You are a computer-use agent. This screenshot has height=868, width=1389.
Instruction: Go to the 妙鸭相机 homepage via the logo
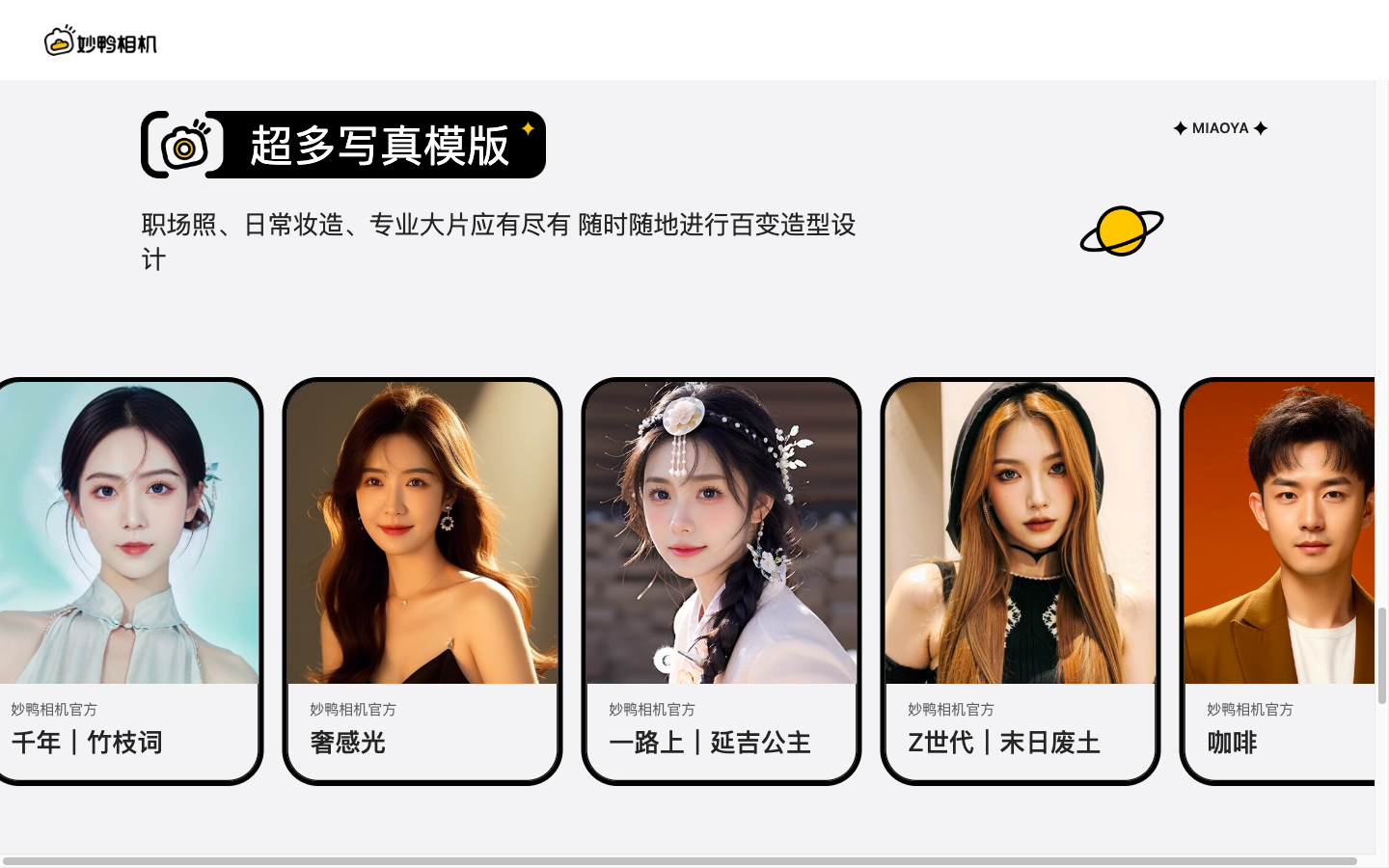(x=100, y=41)
